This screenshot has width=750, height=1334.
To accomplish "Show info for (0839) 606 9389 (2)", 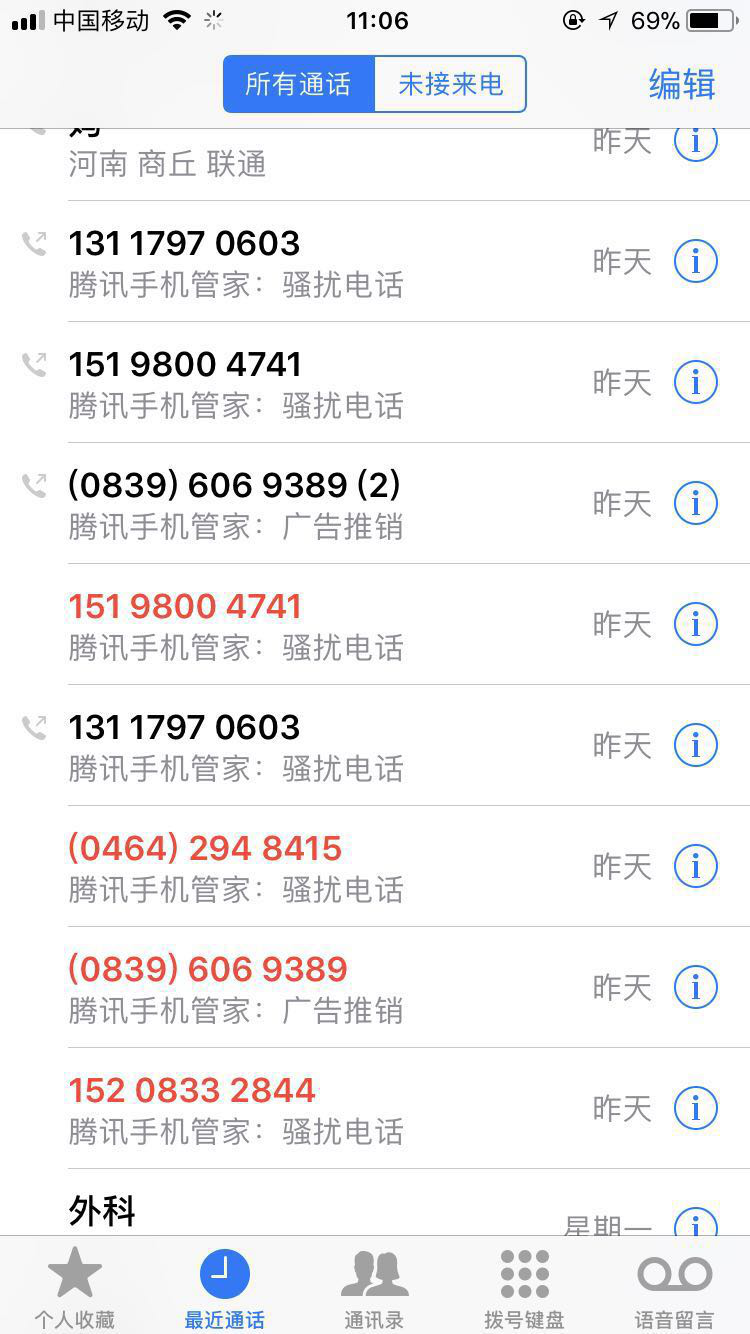I will point(696,503).
